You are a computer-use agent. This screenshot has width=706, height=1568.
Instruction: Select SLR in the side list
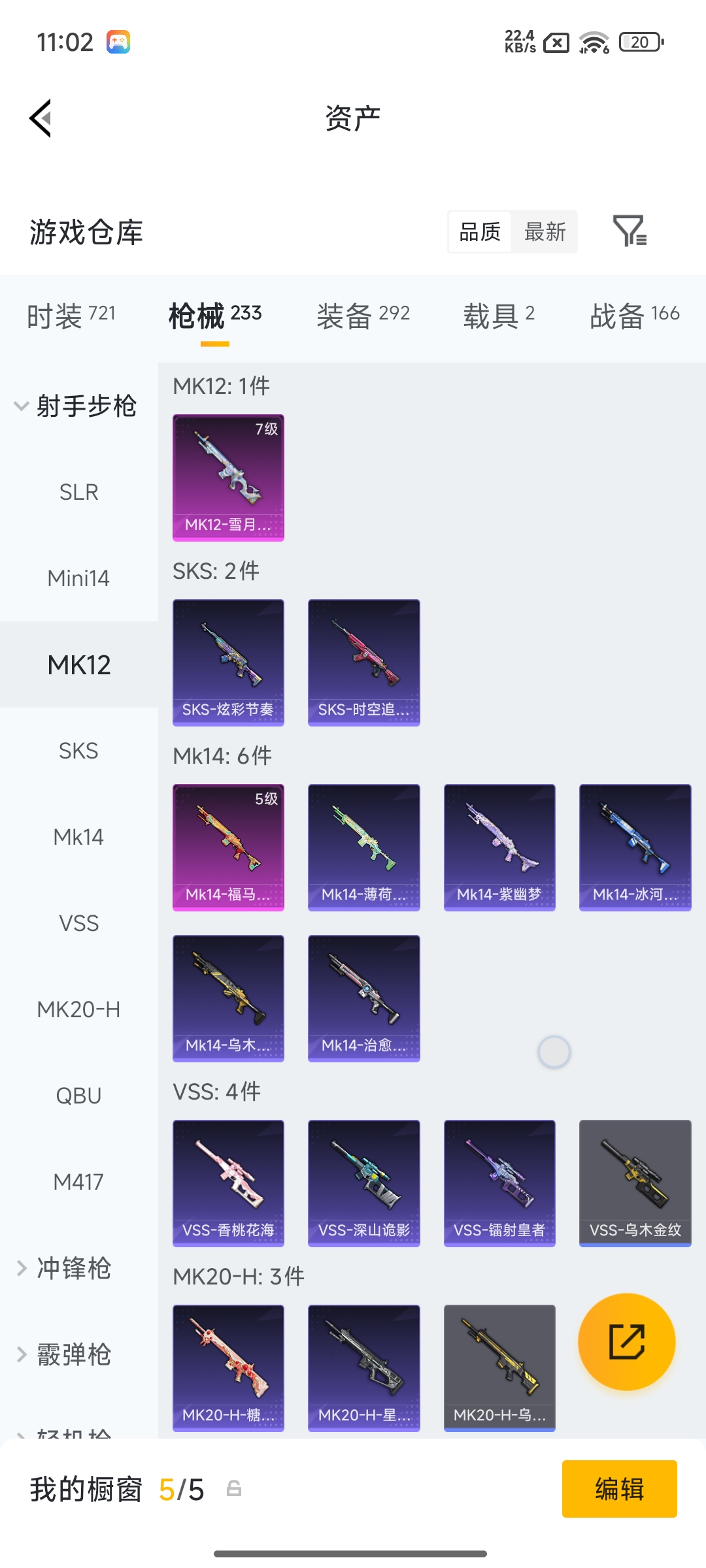point(78,492)
